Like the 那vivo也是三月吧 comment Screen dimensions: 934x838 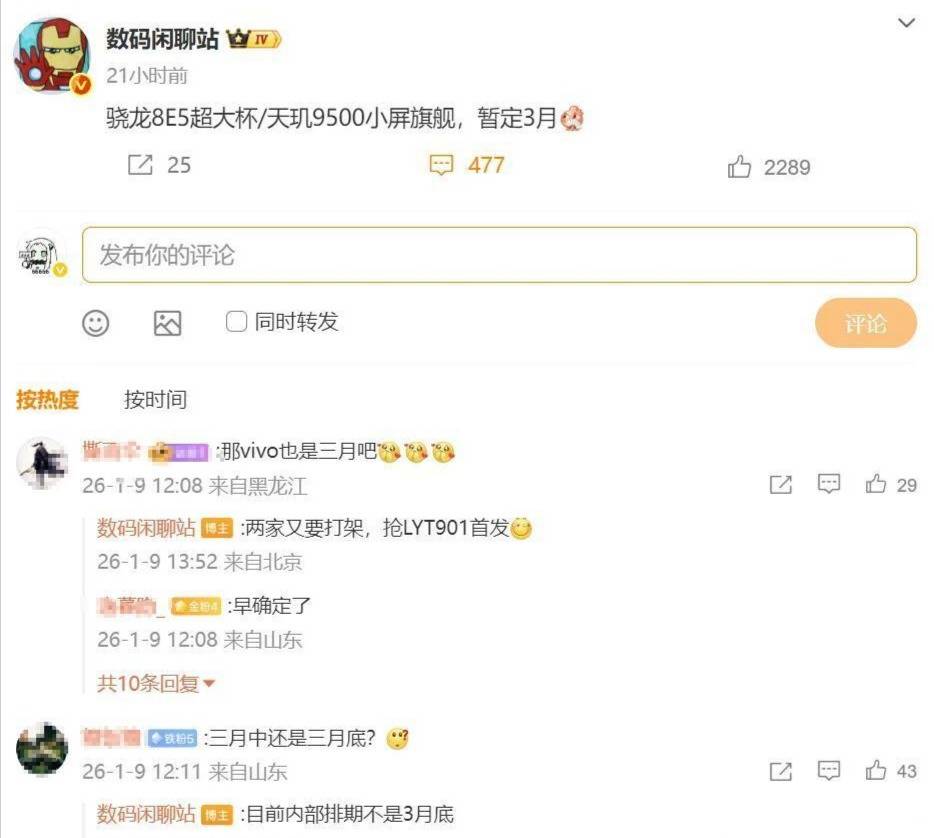click(877, 485)
